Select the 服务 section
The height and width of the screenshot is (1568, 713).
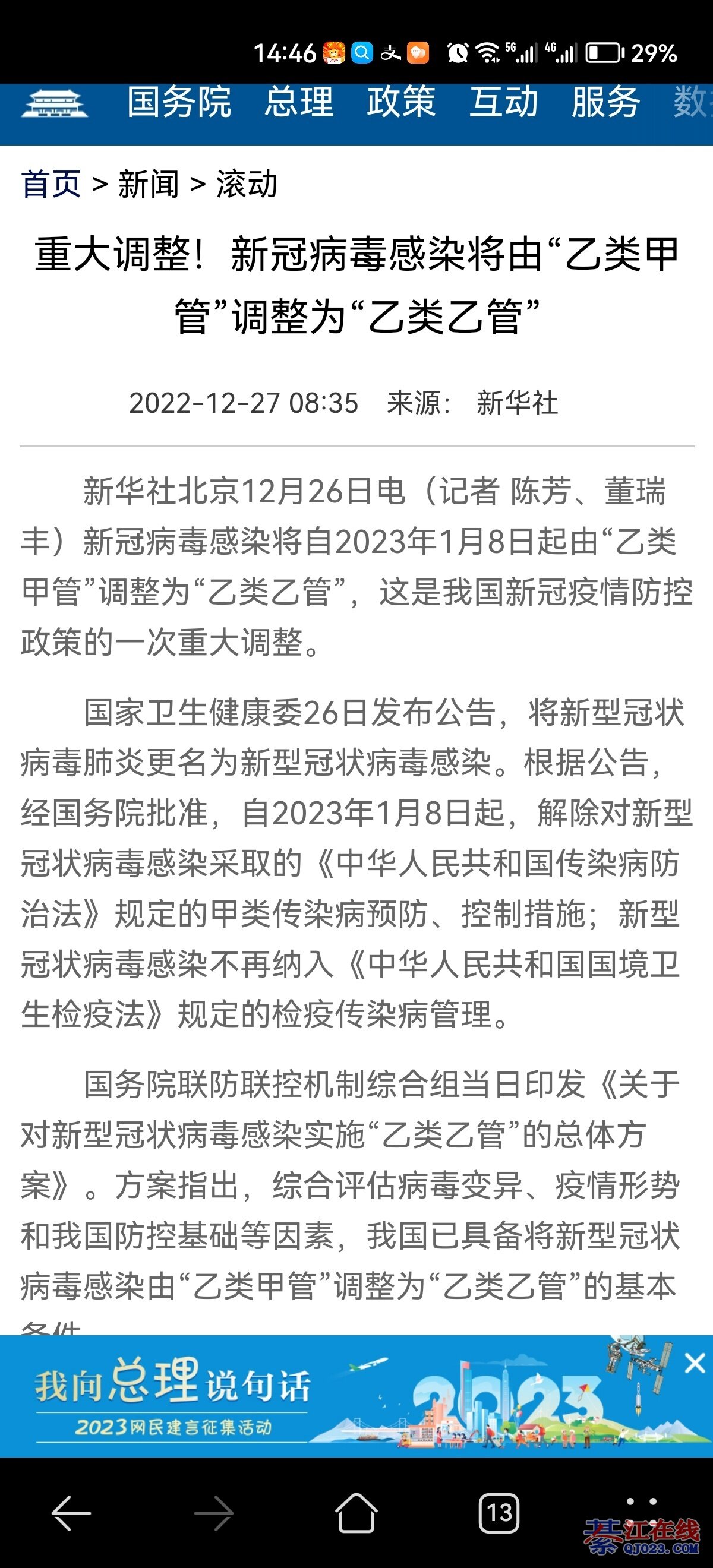(x=605, y=102)
